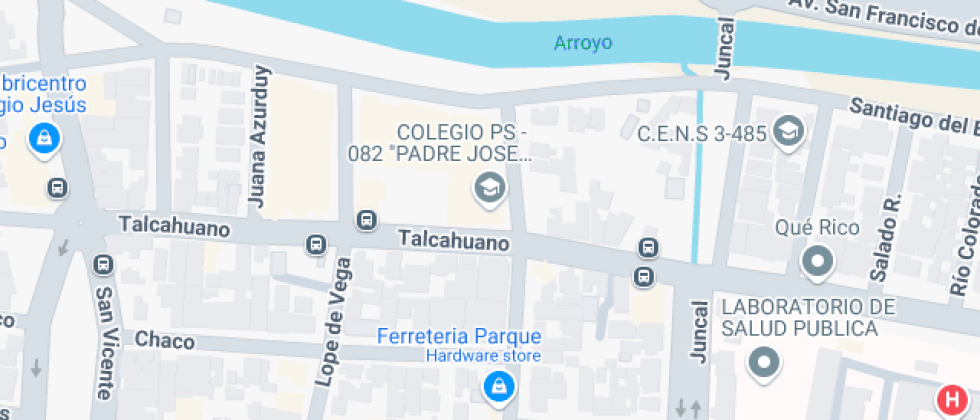This screenshot has height=420, width=980.
Task: Tap the C.E.N.S 3-485 school pin
Action: [789, 131]
